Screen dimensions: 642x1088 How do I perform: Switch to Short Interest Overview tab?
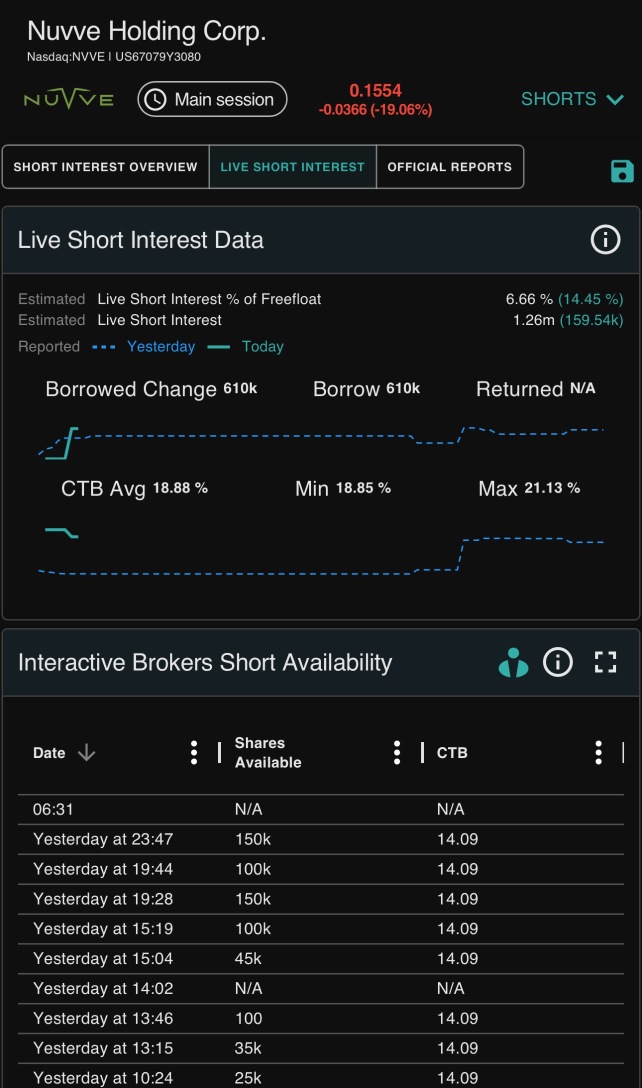click(105, 167)
